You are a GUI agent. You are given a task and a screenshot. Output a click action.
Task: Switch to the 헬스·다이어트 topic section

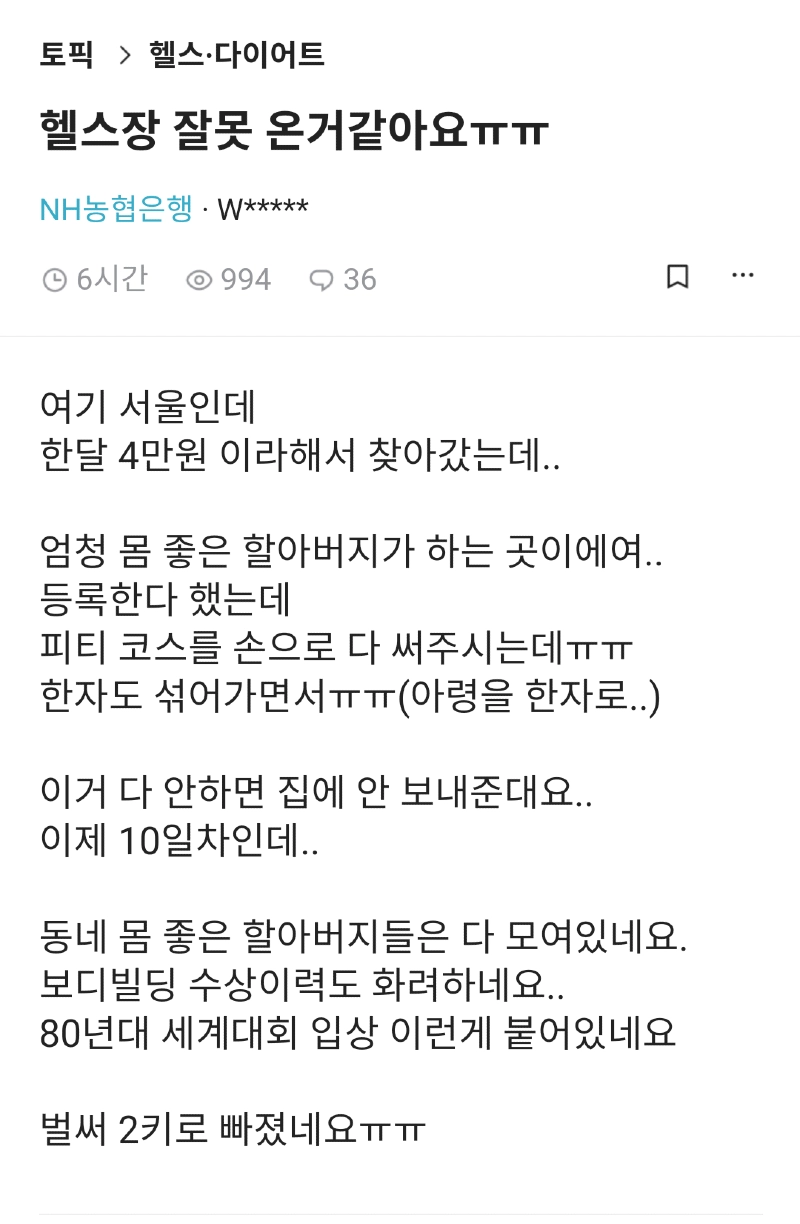236,57
